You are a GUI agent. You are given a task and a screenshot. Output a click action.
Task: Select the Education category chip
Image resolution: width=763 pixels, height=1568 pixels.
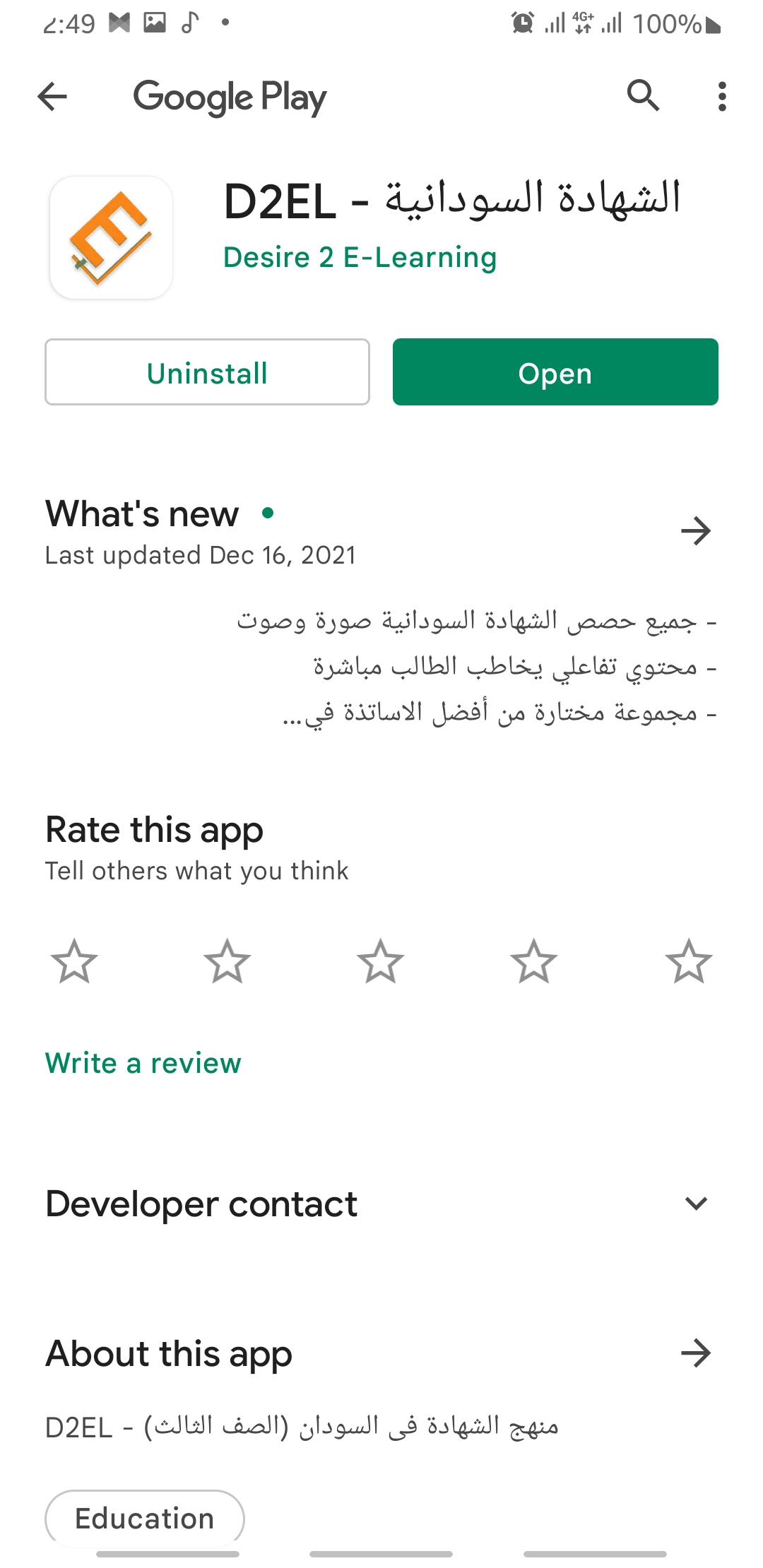click(145, 1518)
